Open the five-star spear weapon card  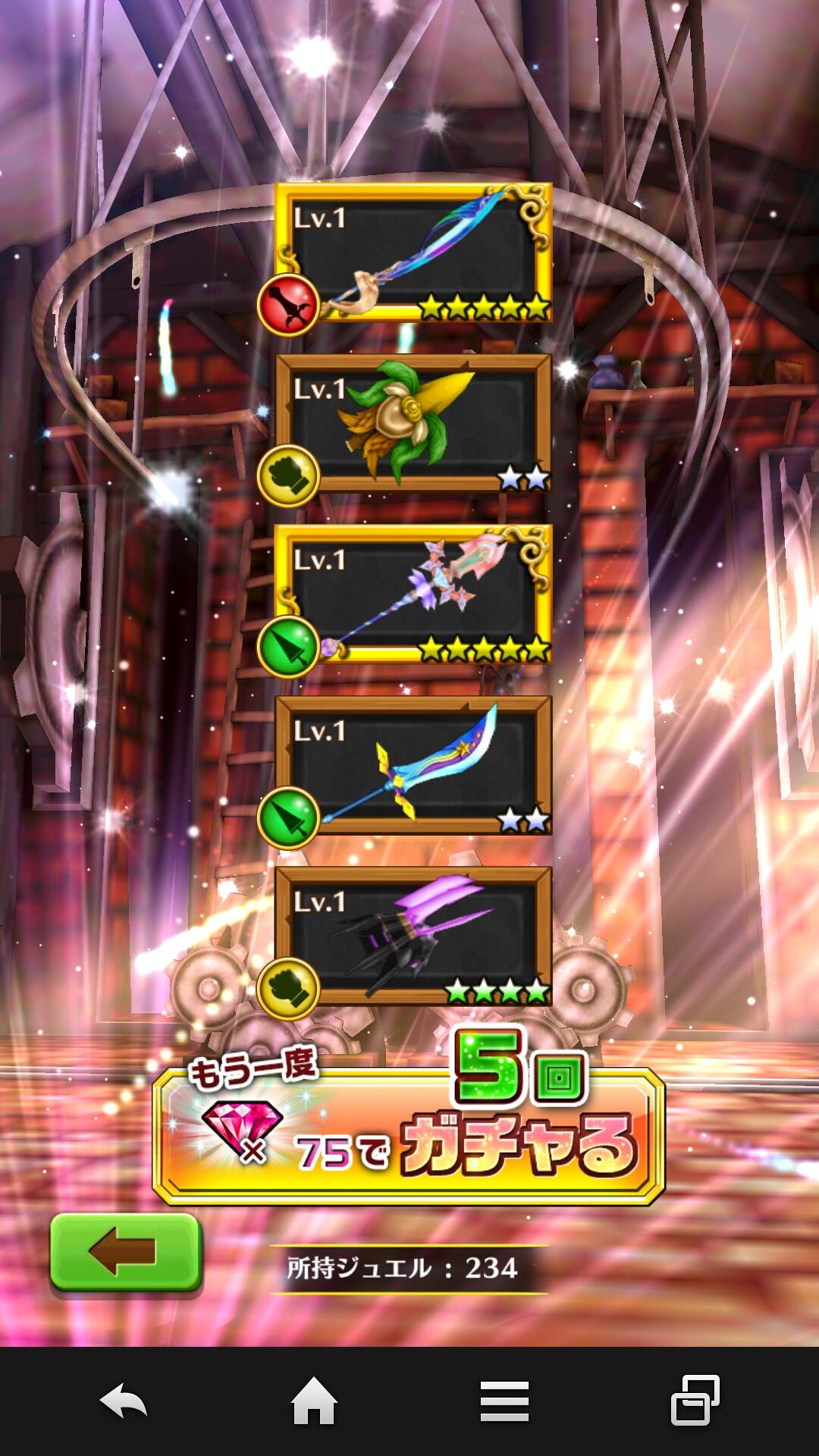(x=413, y=594)
